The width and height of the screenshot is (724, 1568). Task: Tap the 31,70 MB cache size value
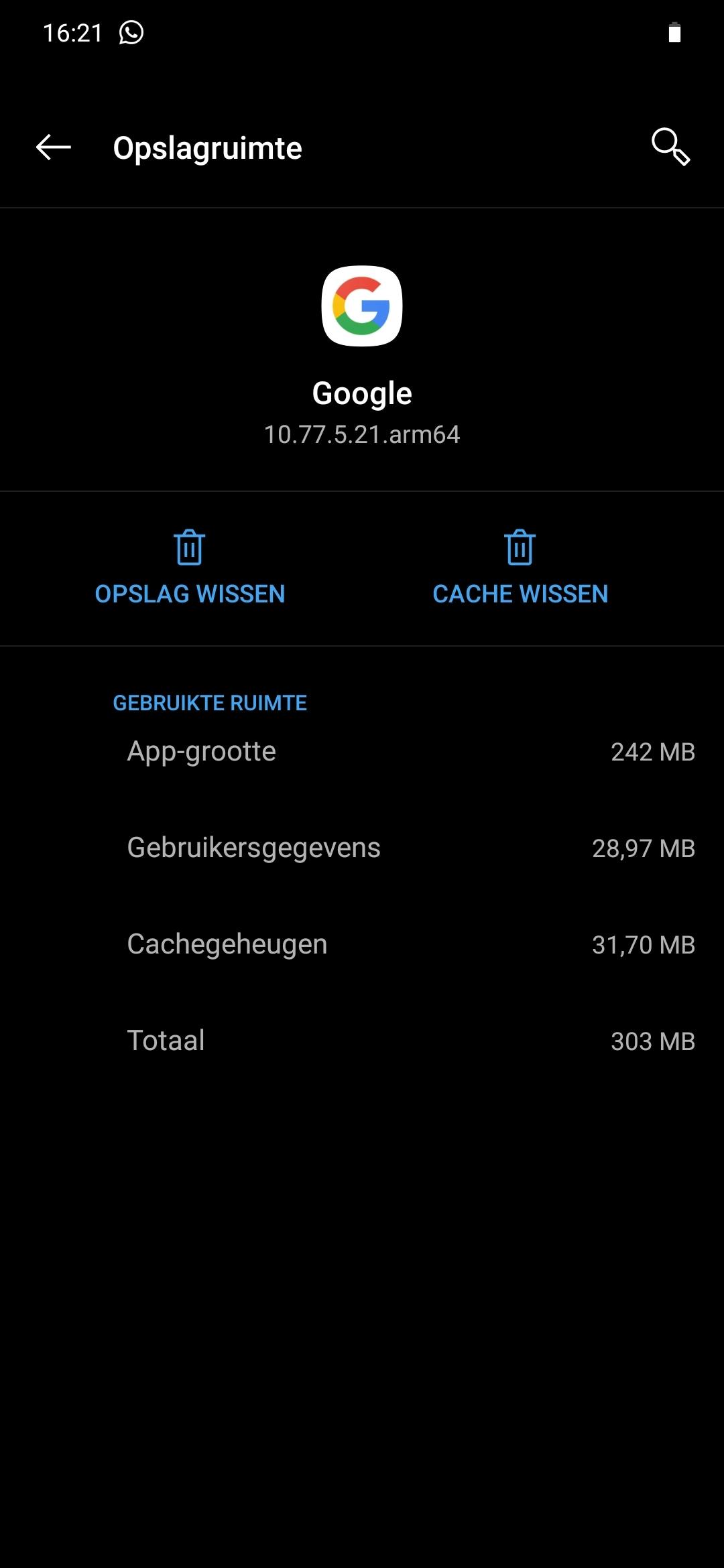pos(644,945)
